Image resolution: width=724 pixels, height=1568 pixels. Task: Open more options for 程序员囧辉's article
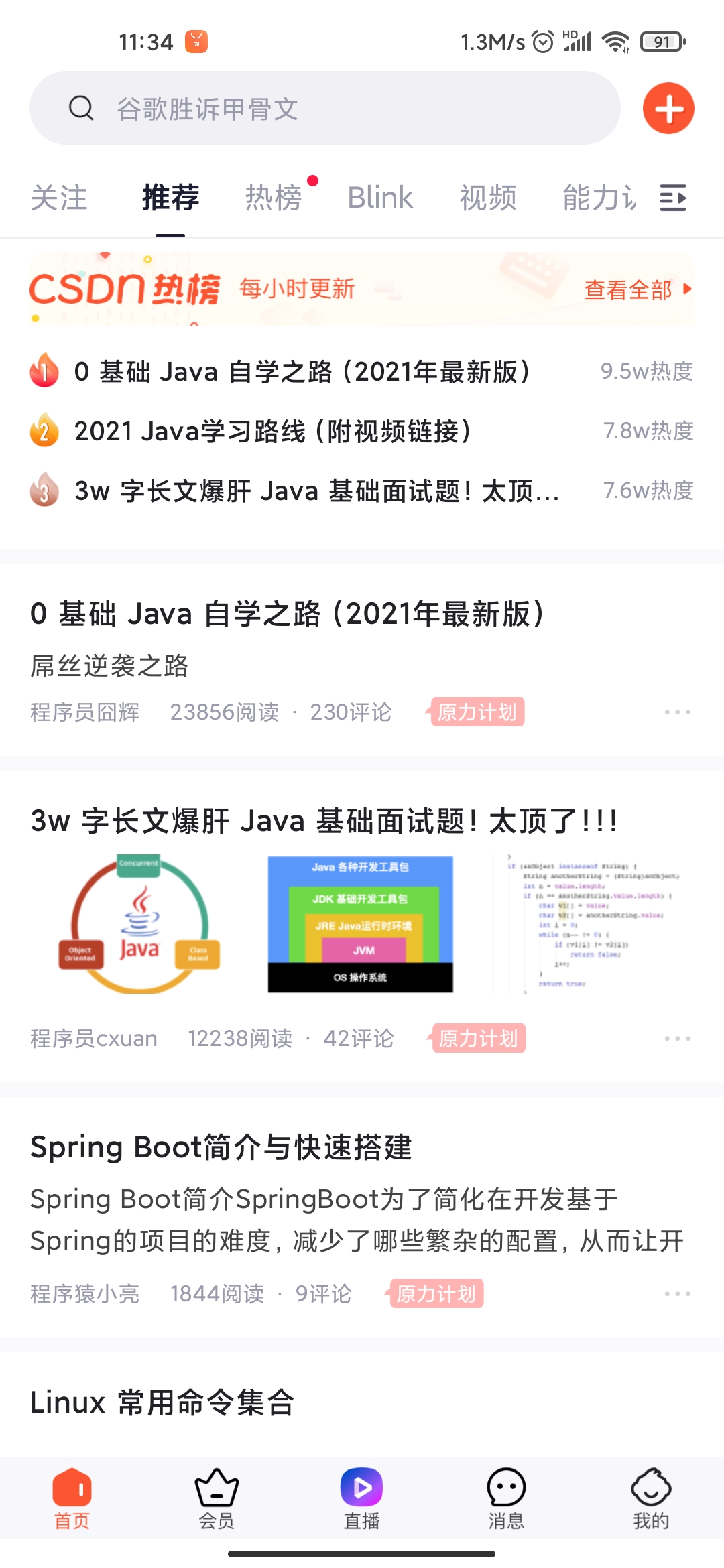tap(677, 712)
